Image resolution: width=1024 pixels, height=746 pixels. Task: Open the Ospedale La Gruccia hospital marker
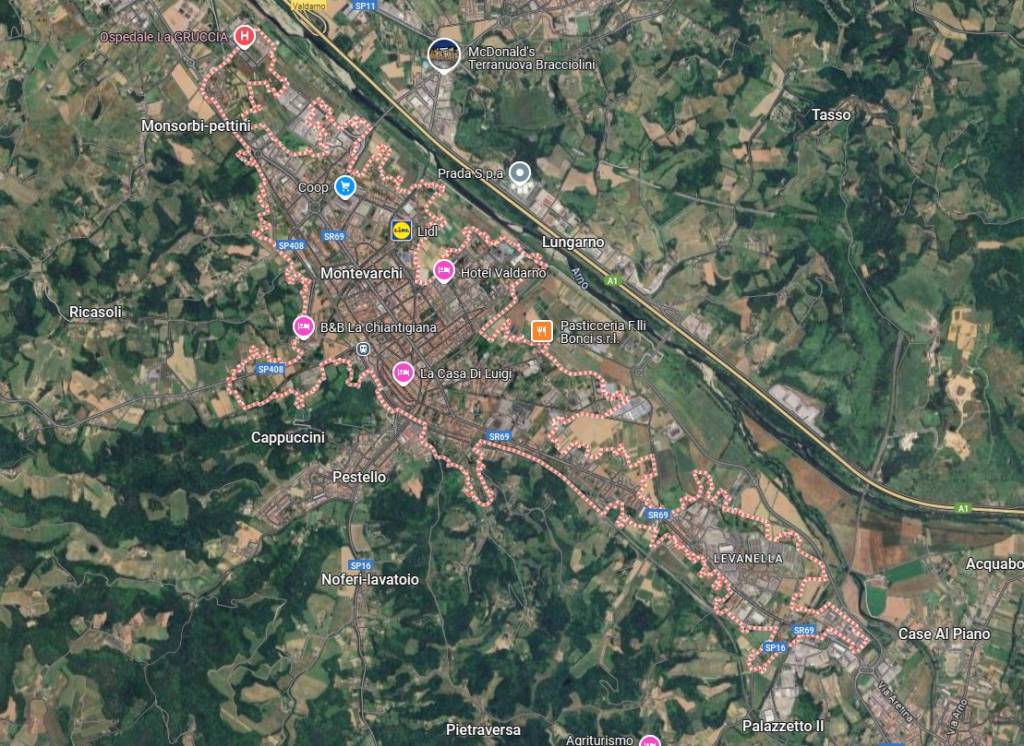(245, 37)
